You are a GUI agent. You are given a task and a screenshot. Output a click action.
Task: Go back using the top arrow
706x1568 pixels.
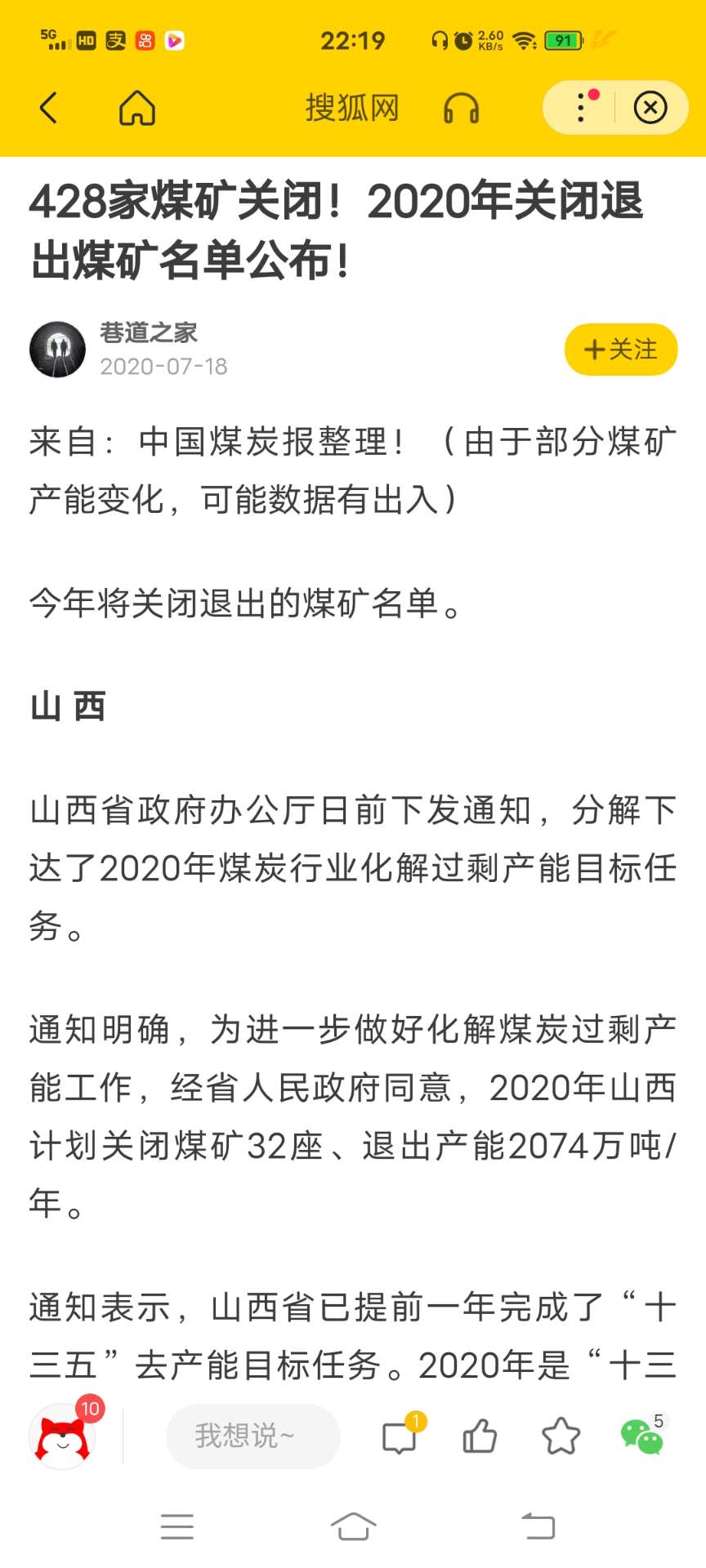tap(49, 108)
